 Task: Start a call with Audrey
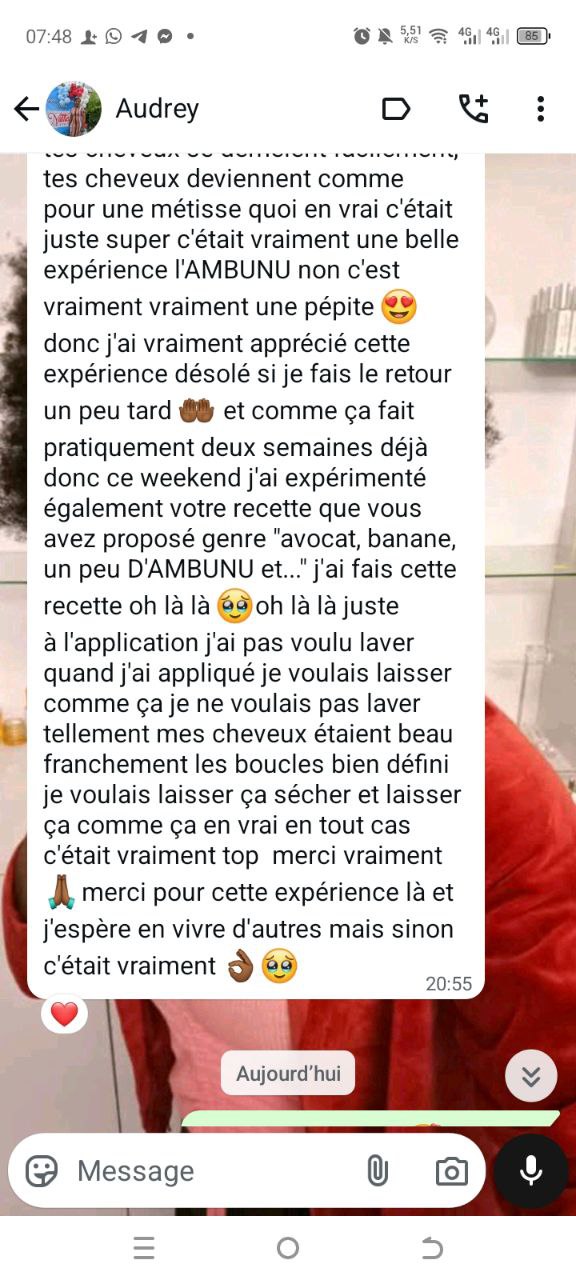tap(473, 108)
